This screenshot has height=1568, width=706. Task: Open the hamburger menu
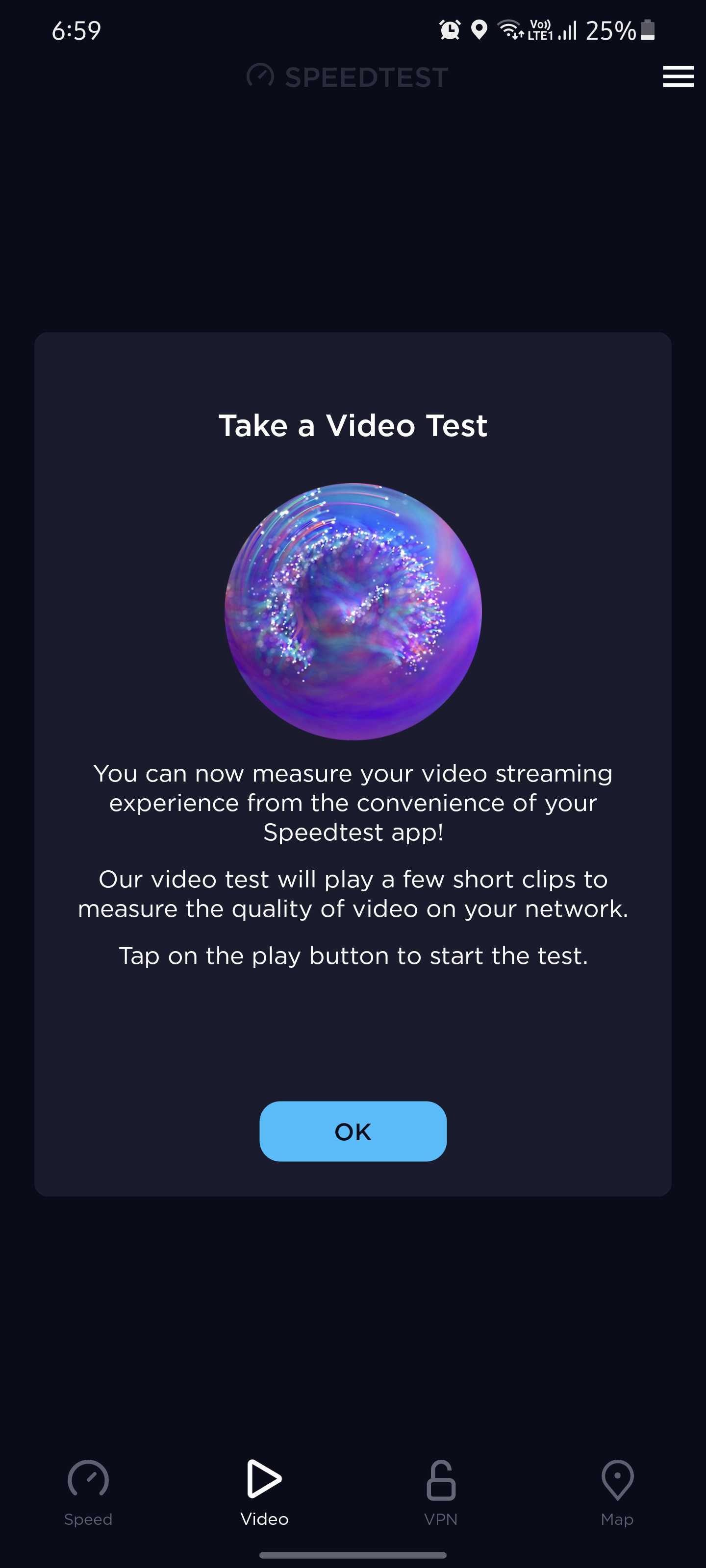(x=678, y=77)
